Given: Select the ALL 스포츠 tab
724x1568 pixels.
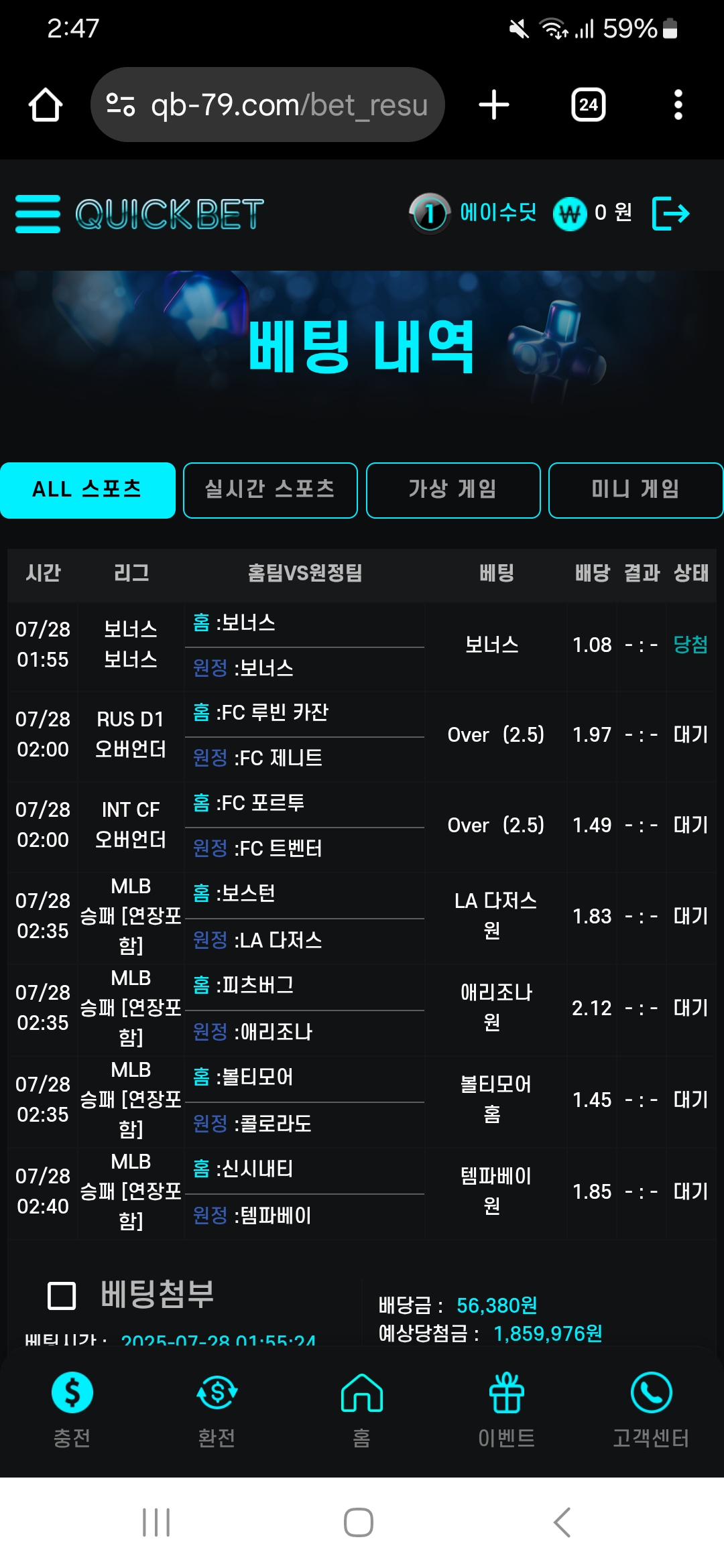Looking at the screenshot, I should click(88, 490).
